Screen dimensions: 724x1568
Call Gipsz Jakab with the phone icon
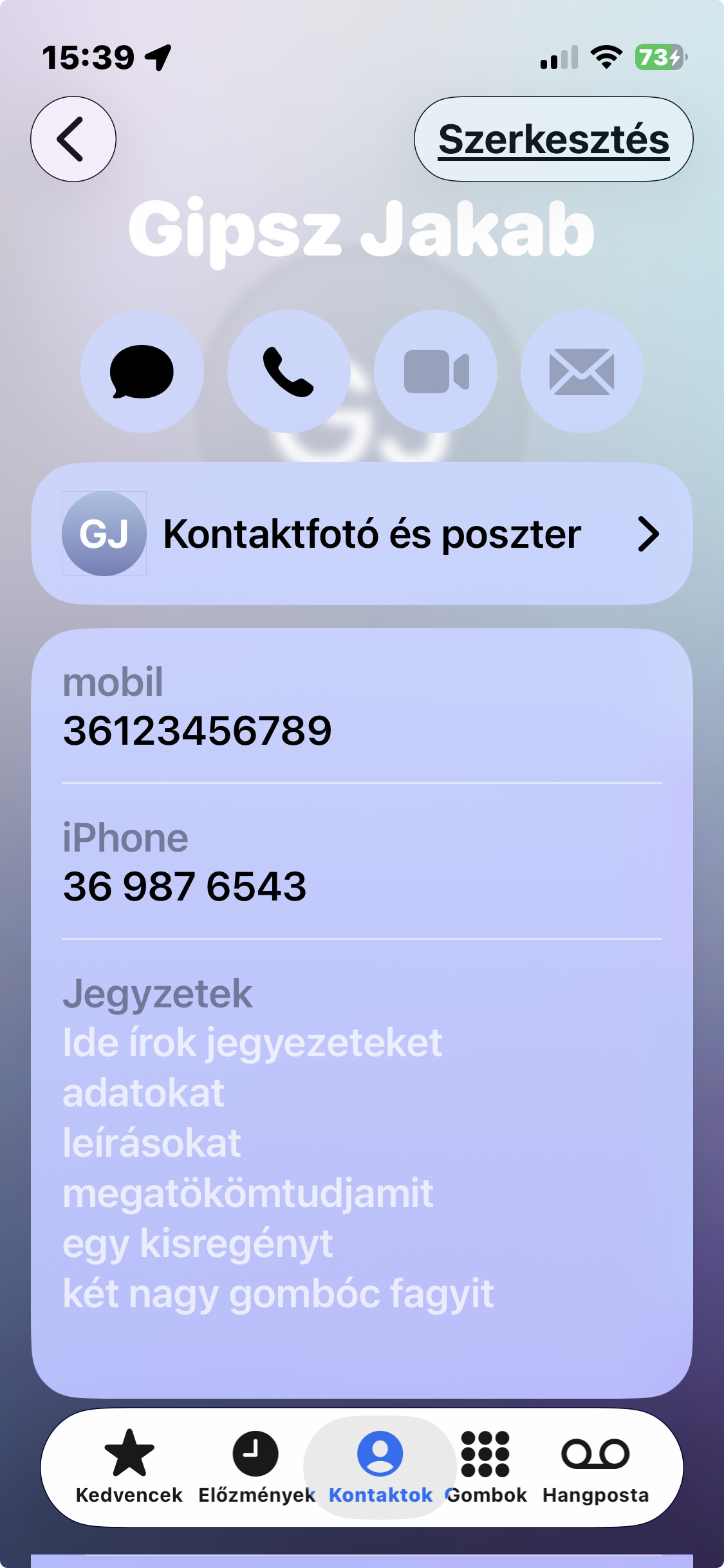click(x=288, y=371)
